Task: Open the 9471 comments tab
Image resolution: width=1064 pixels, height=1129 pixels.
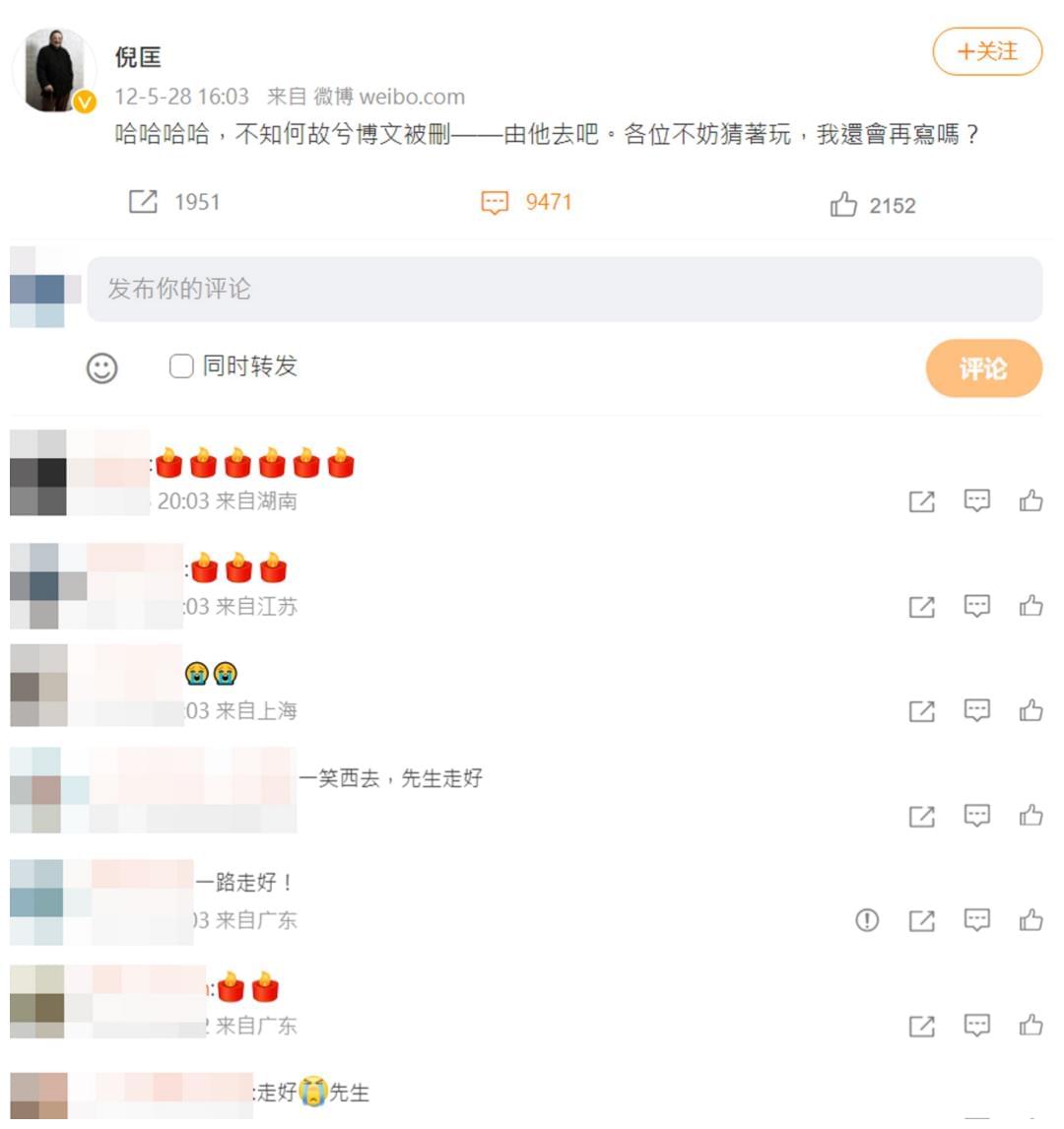Action: [x=526, y=202]
